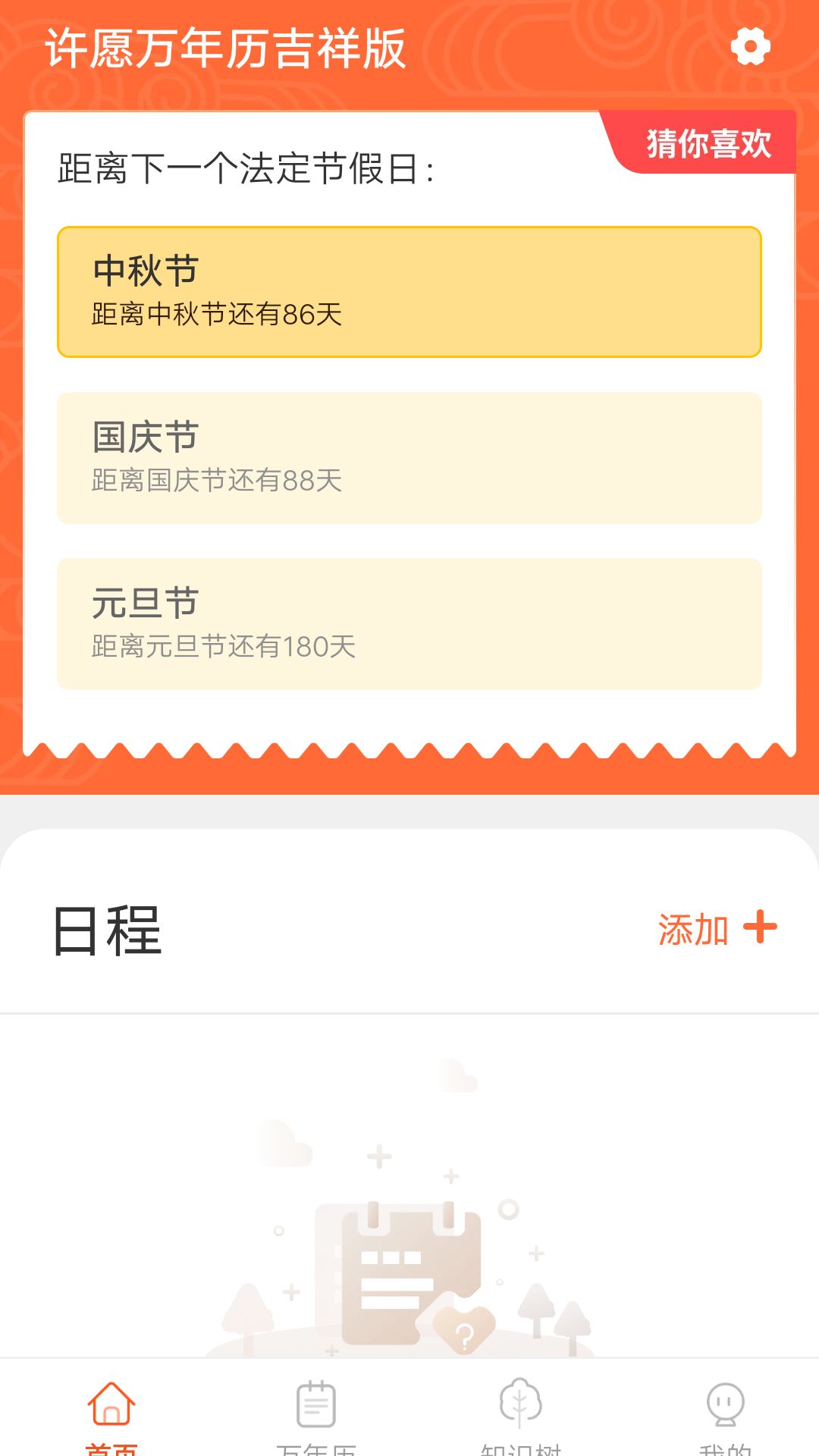Image resolution: width=819 pixels, height=1456 pixels.
Task: Click the highlighted yellow 中秋节 countdown bar
Action: (409, 291)
